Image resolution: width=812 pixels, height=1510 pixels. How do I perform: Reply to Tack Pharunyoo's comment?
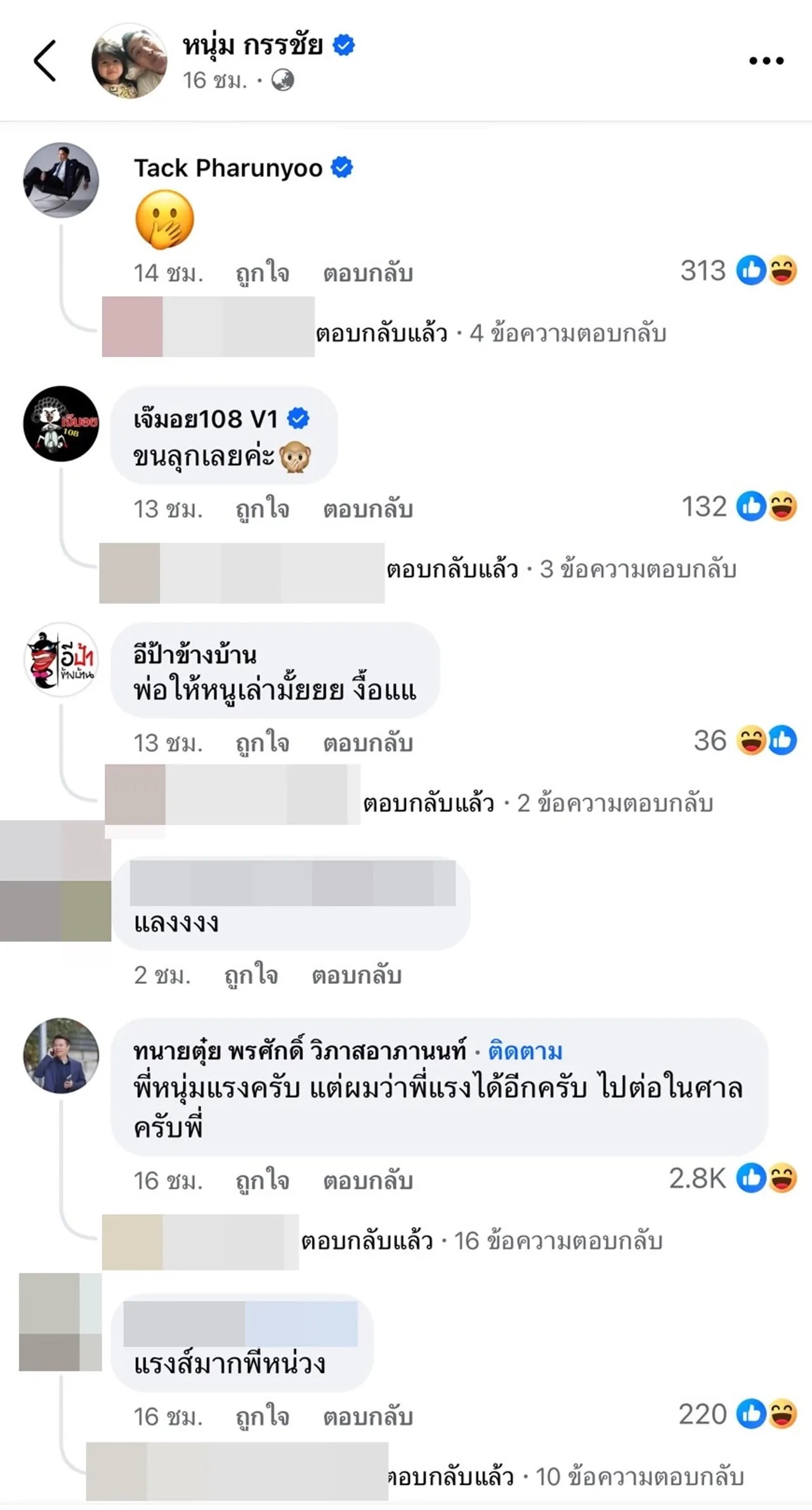click(368, 274)
